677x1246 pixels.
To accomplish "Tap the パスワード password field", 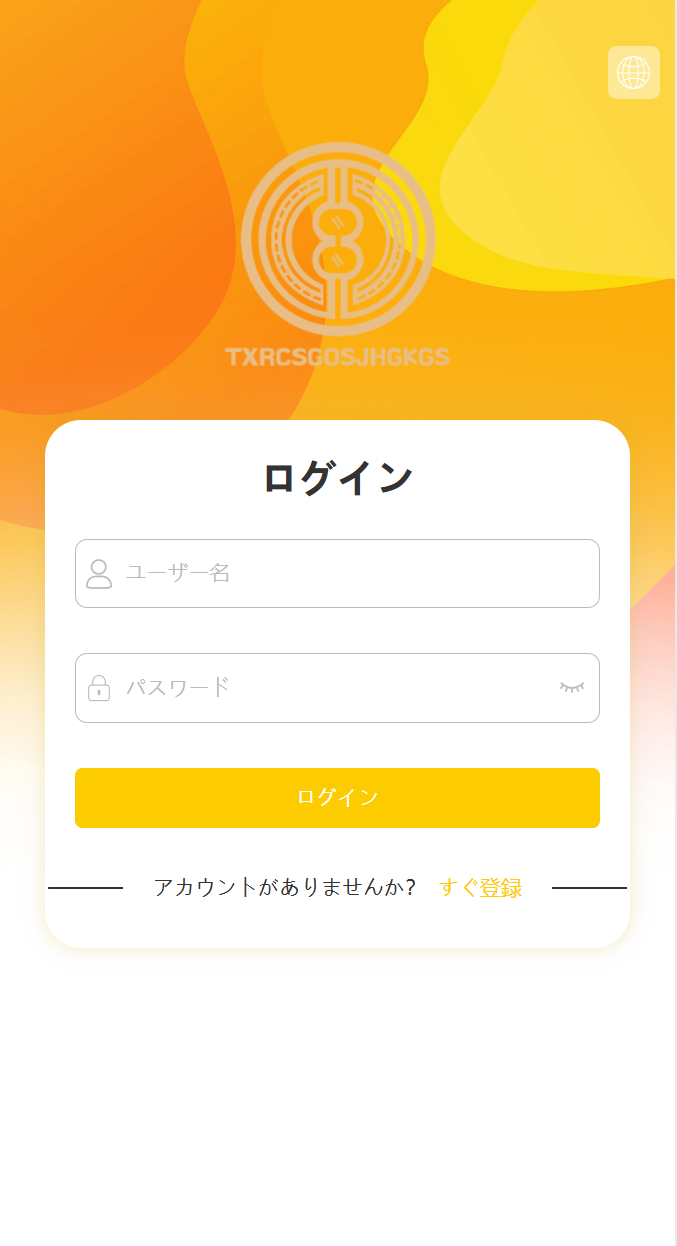I will pos(330,687).
